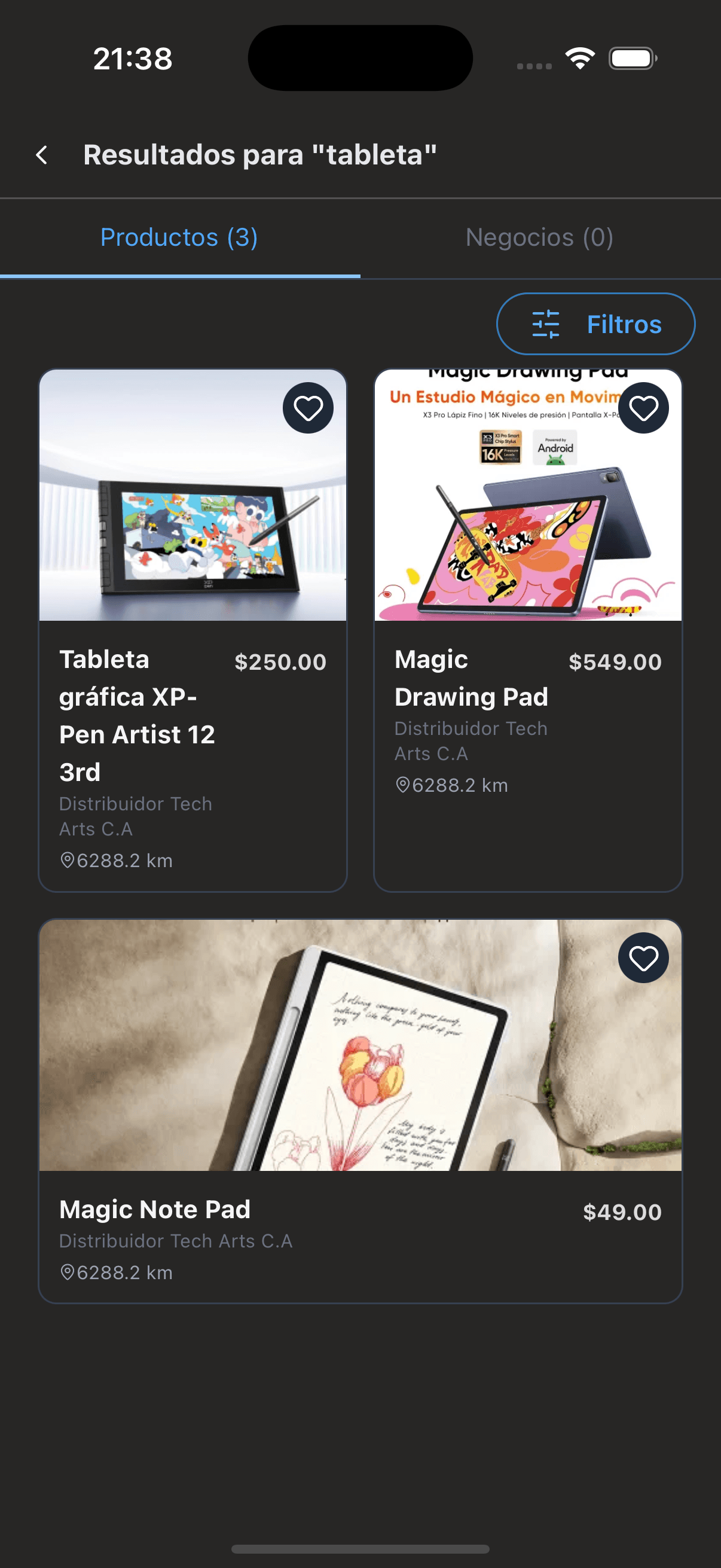The height and width of the screenshot is (1568, 721).
Task: Open the Filtros button
Action: pyautogui.click(x=595, y=324)
